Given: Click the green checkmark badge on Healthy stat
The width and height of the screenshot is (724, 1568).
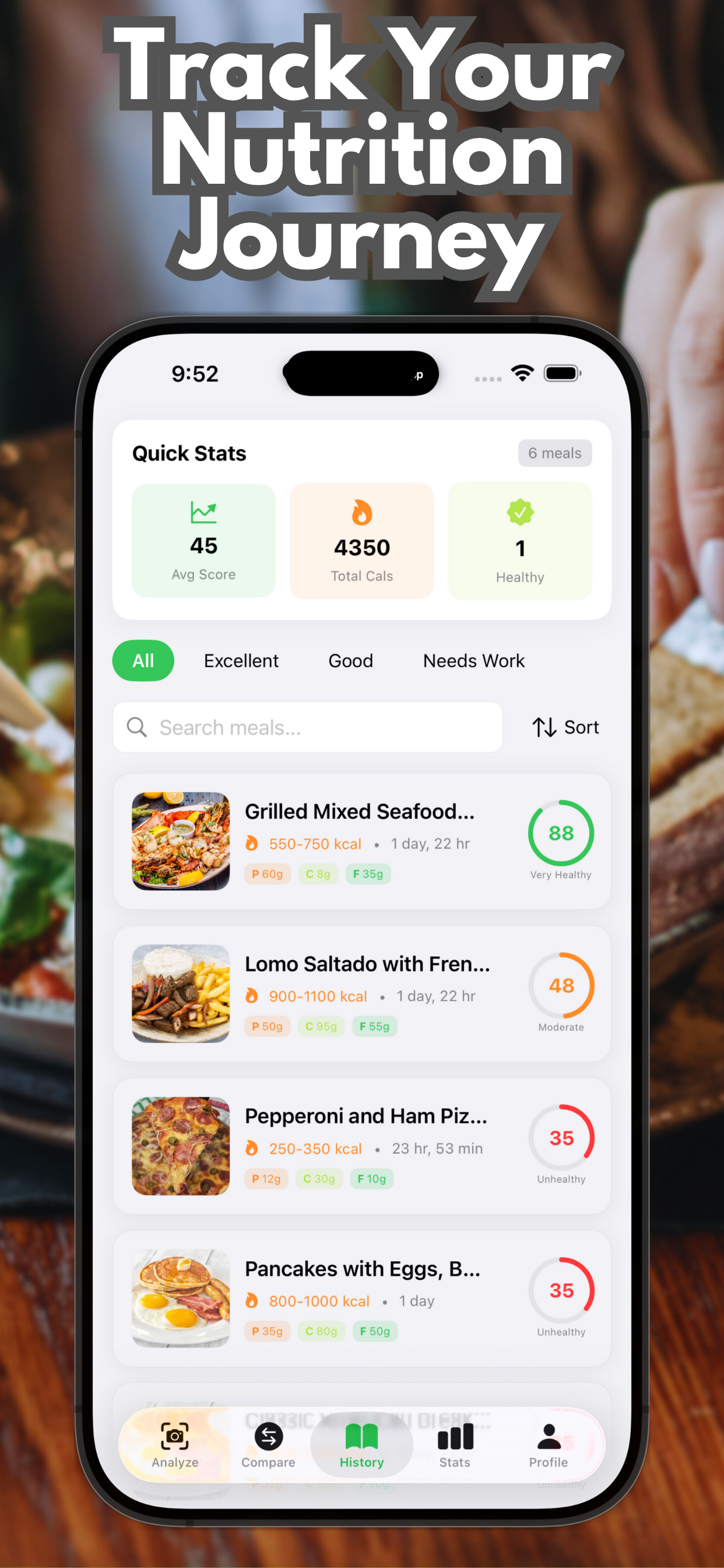Looking at the screenshot, I should click(x=520, y=513).
